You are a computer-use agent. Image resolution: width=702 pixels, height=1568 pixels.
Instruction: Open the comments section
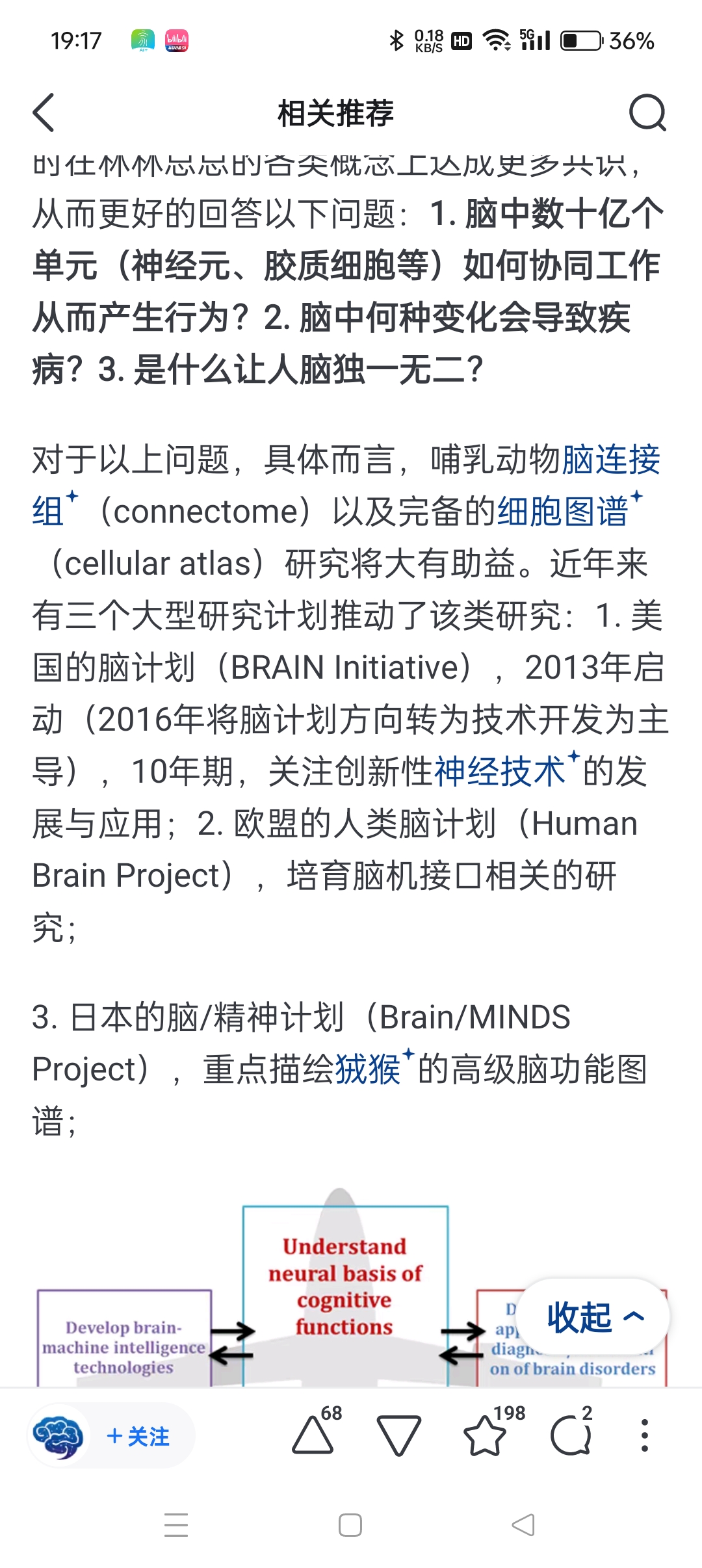coord(571,1435)
